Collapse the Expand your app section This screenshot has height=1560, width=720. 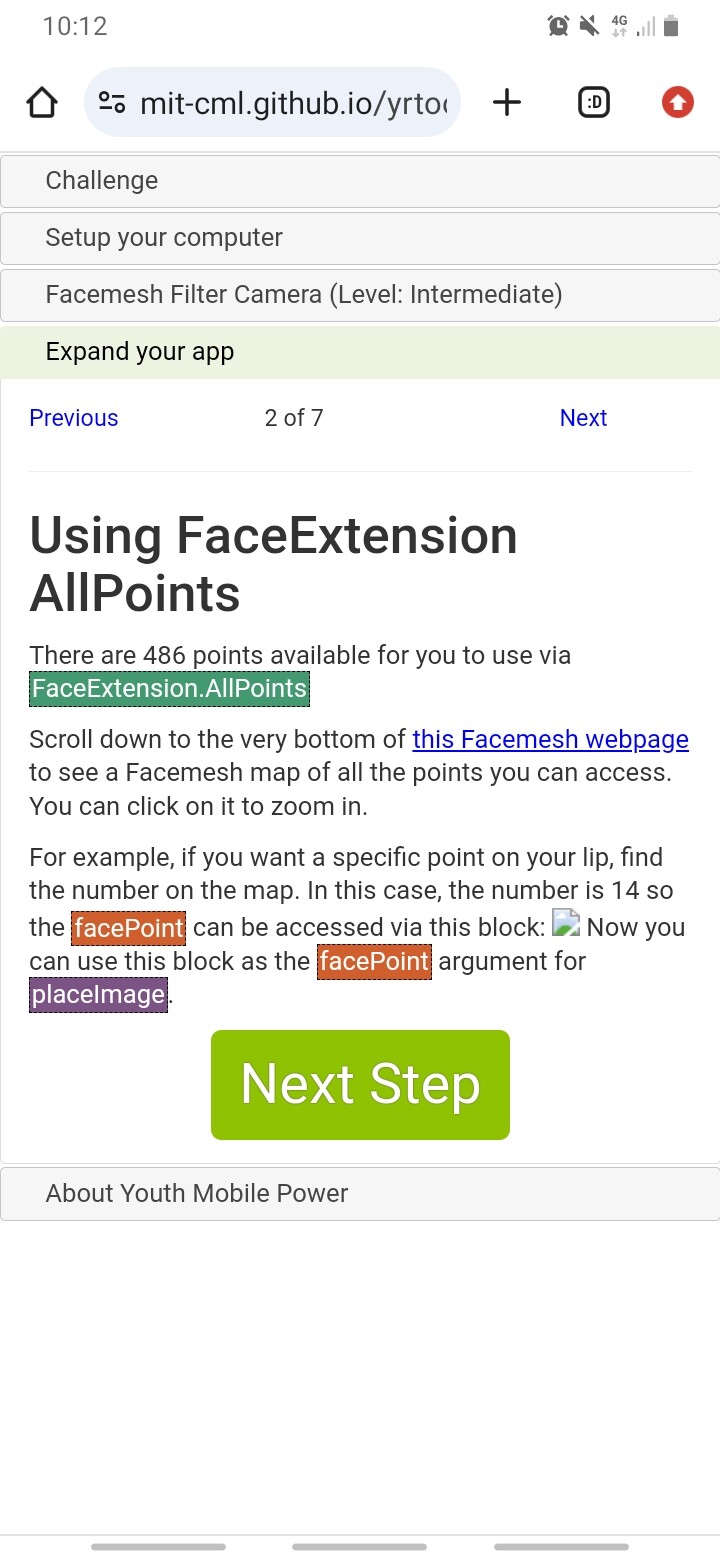(360, 352)
